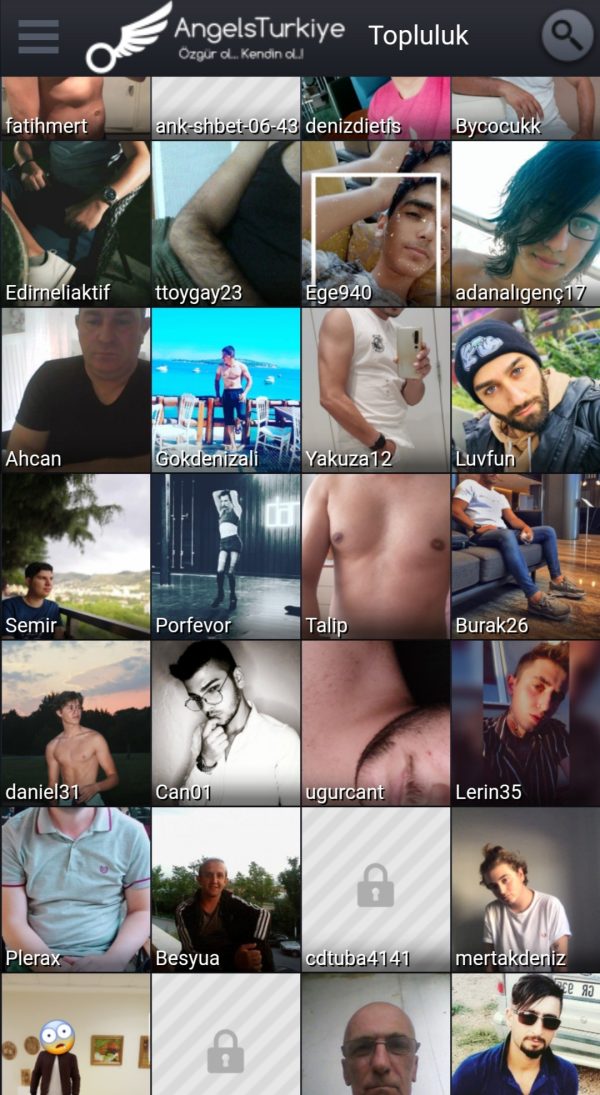The height and width of the screenshot is (1095, 600).
Task: Open the Gokdenizali profile
Action: point(225,389)
